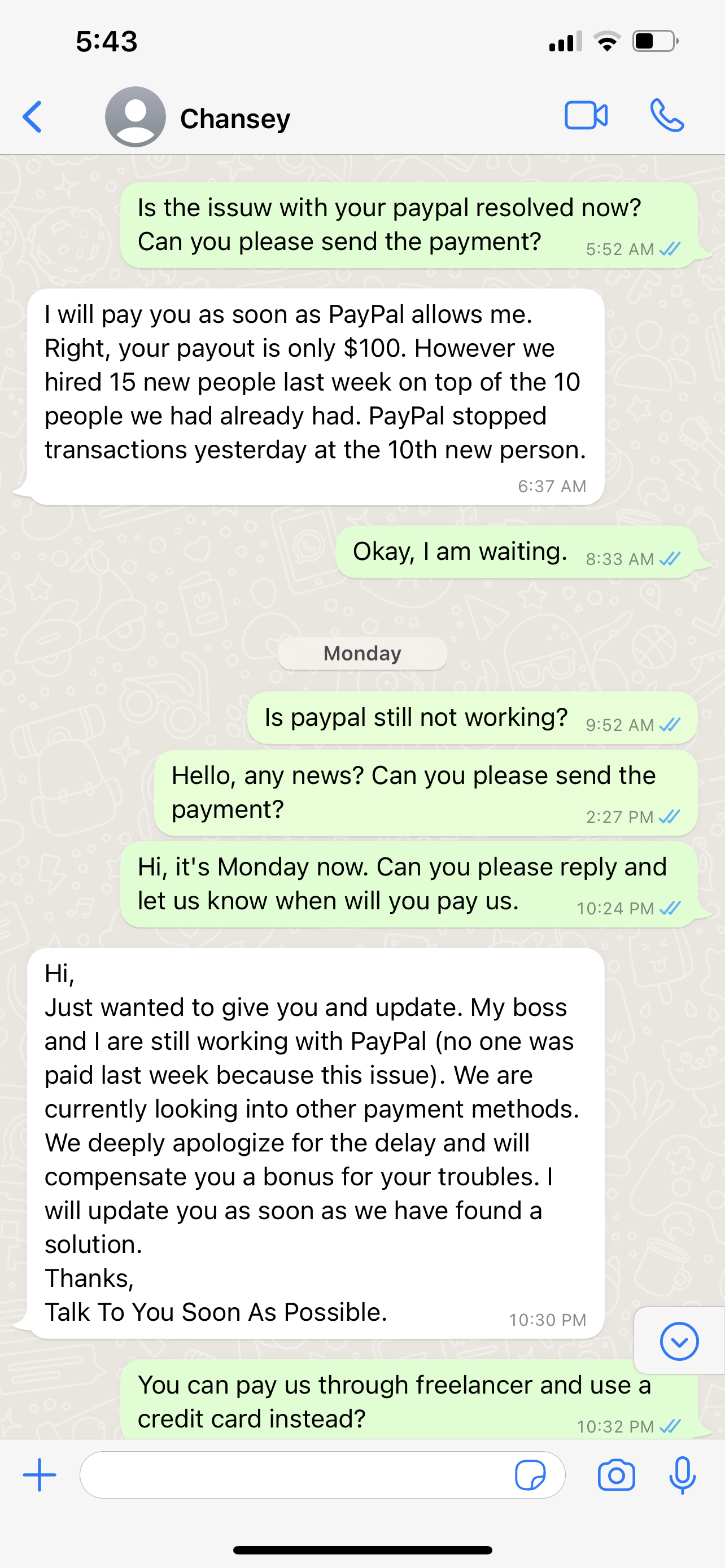Start a video call with Chansey

pyautogui.click(x=586, y=116)
